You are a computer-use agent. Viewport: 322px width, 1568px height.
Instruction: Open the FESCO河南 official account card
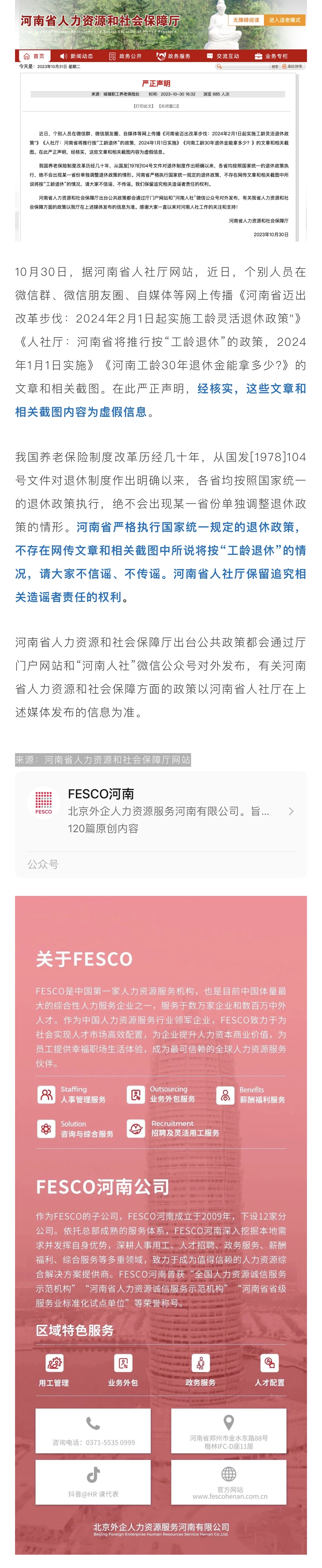click(161, 811)
